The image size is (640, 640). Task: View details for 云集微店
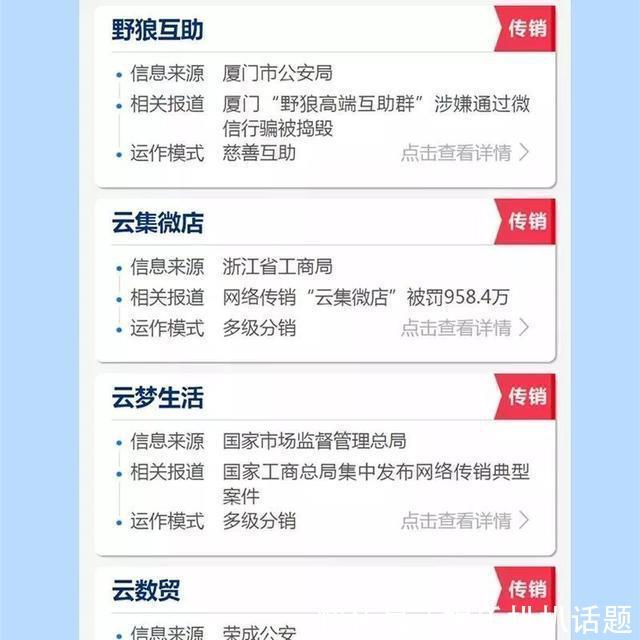[465, 327]
